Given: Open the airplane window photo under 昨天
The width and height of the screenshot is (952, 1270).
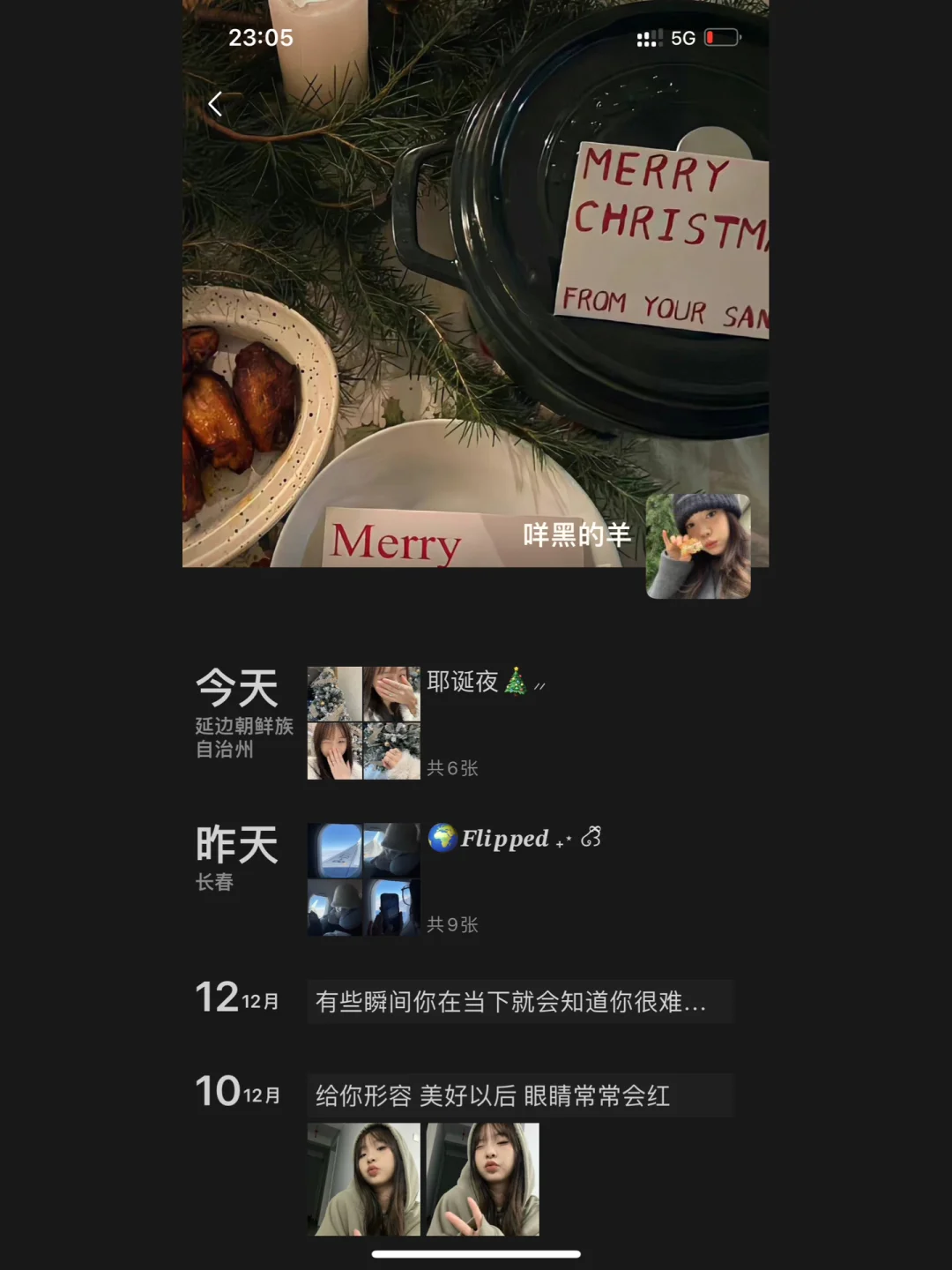Looking at the screenshot, I should (334, 850).
